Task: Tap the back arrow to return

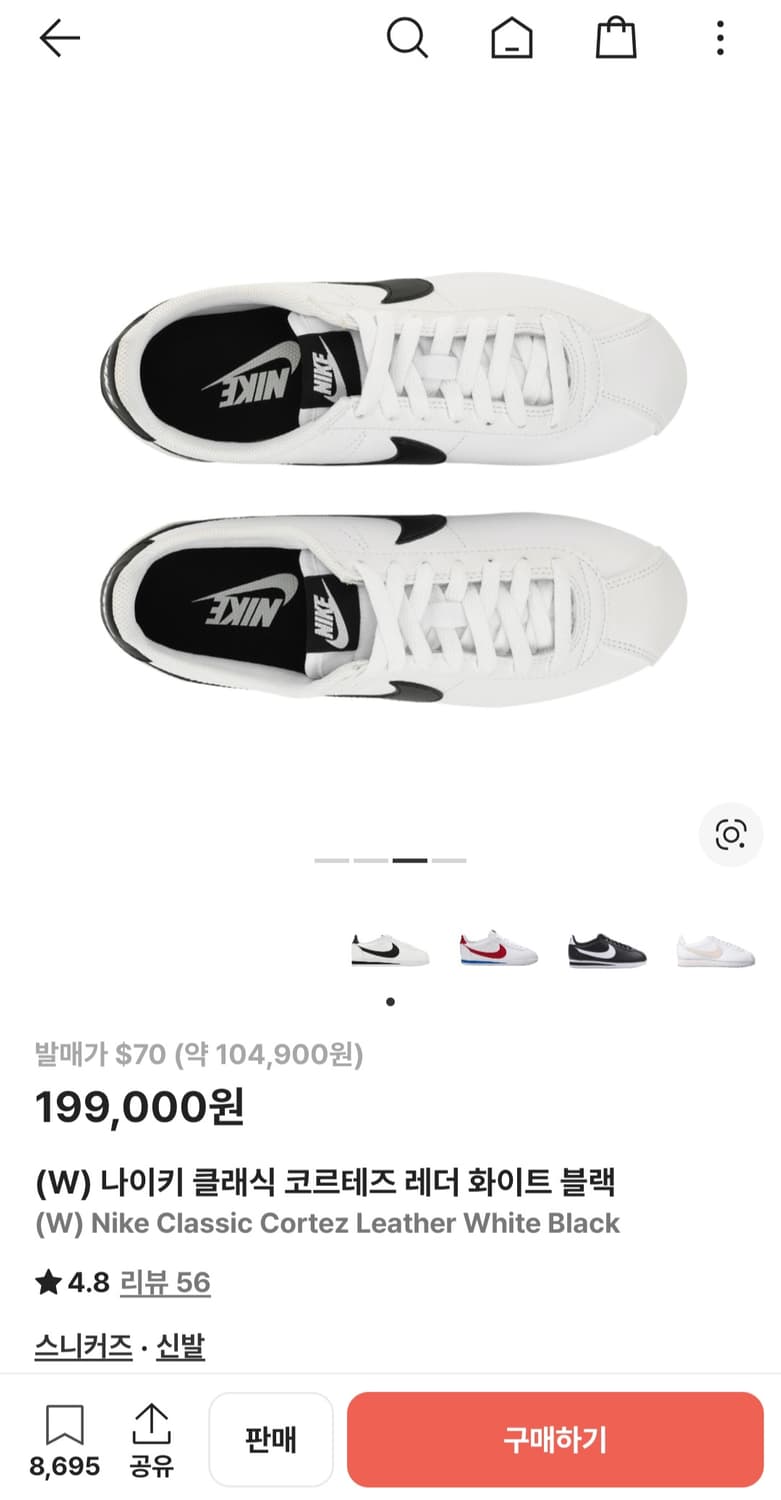Action: [x=58, y=38]
